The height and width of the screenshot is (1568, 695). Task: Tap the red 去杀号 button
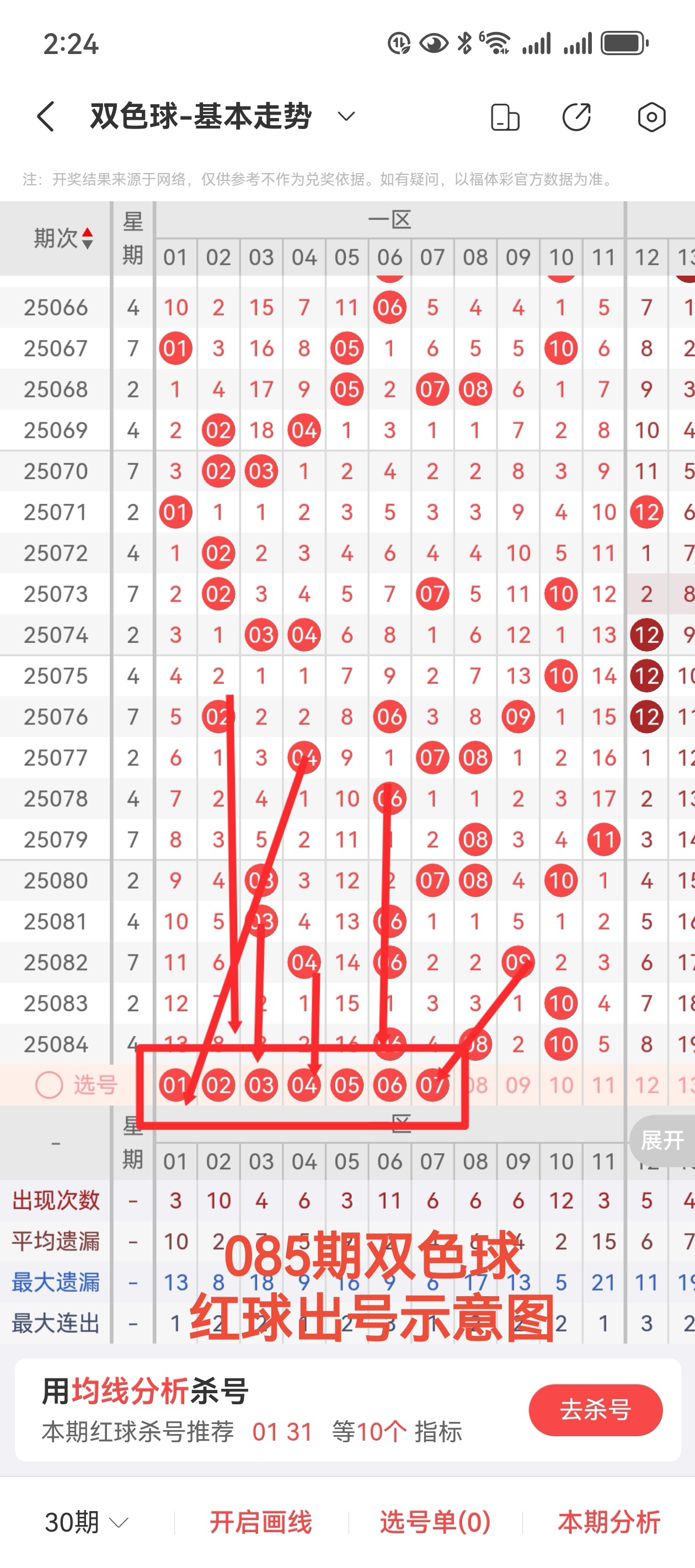click(x=595, y=1409)
